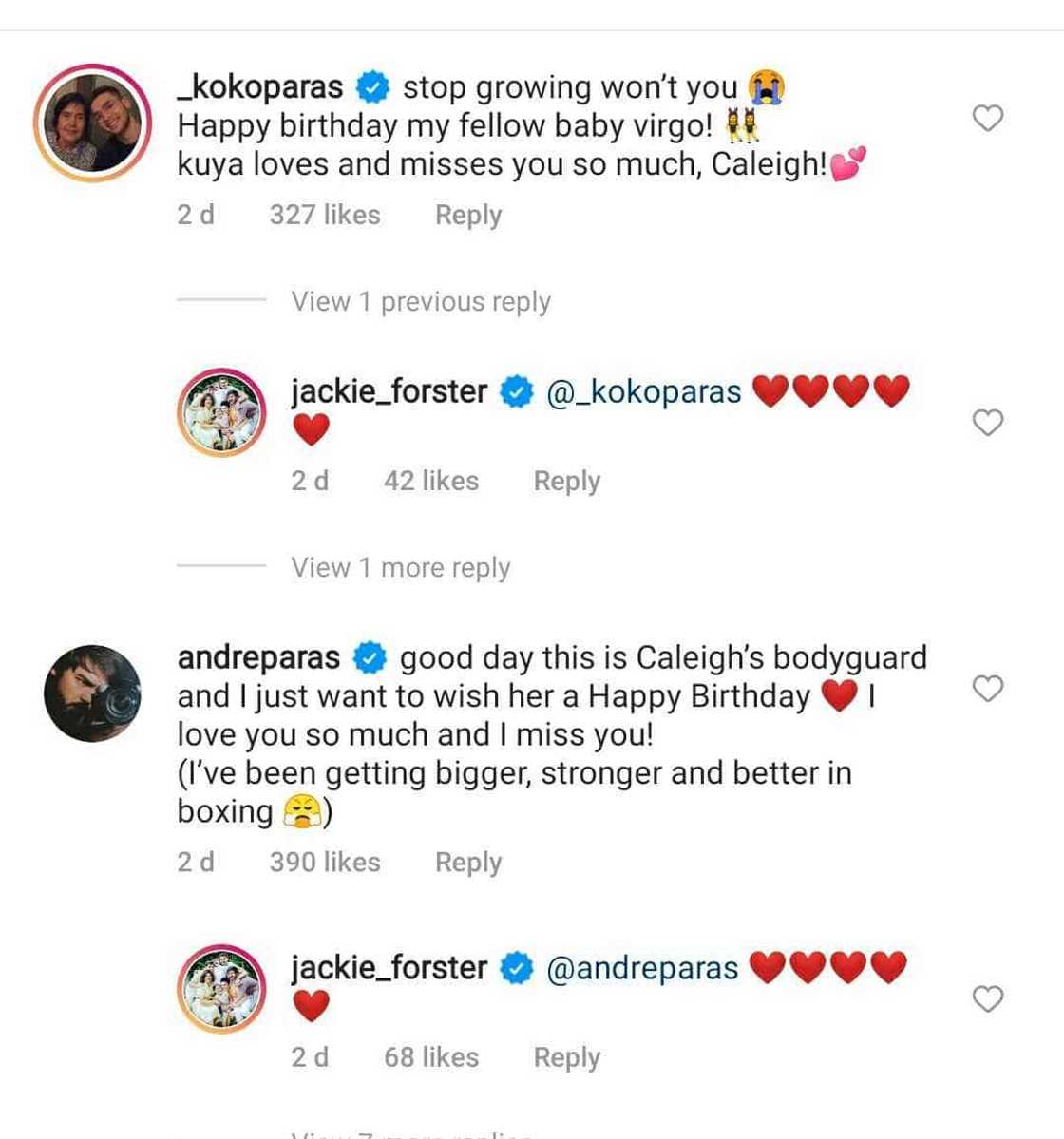This screenshot has width=1064, height=1139.
Task: Open _kokoparas's profile picture
Action: (92, 123)
